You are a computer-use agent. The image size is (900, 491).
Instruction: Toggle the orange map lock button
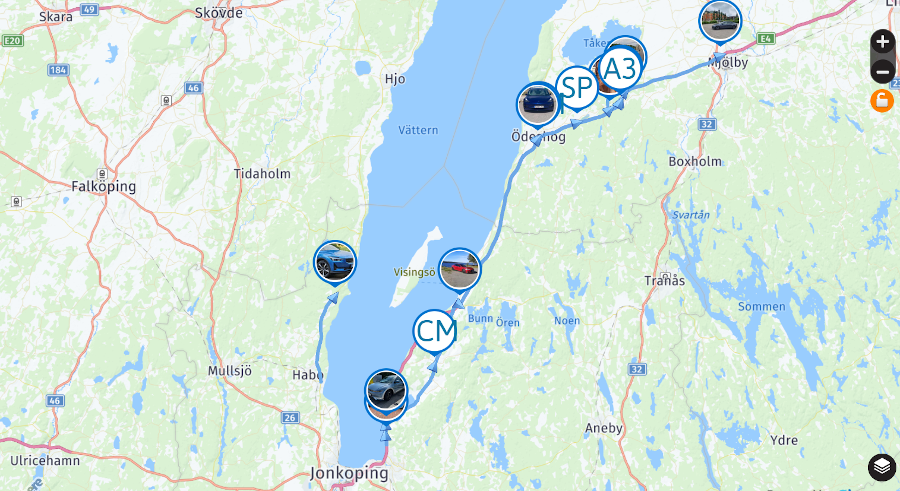click(x=882, y=100)
